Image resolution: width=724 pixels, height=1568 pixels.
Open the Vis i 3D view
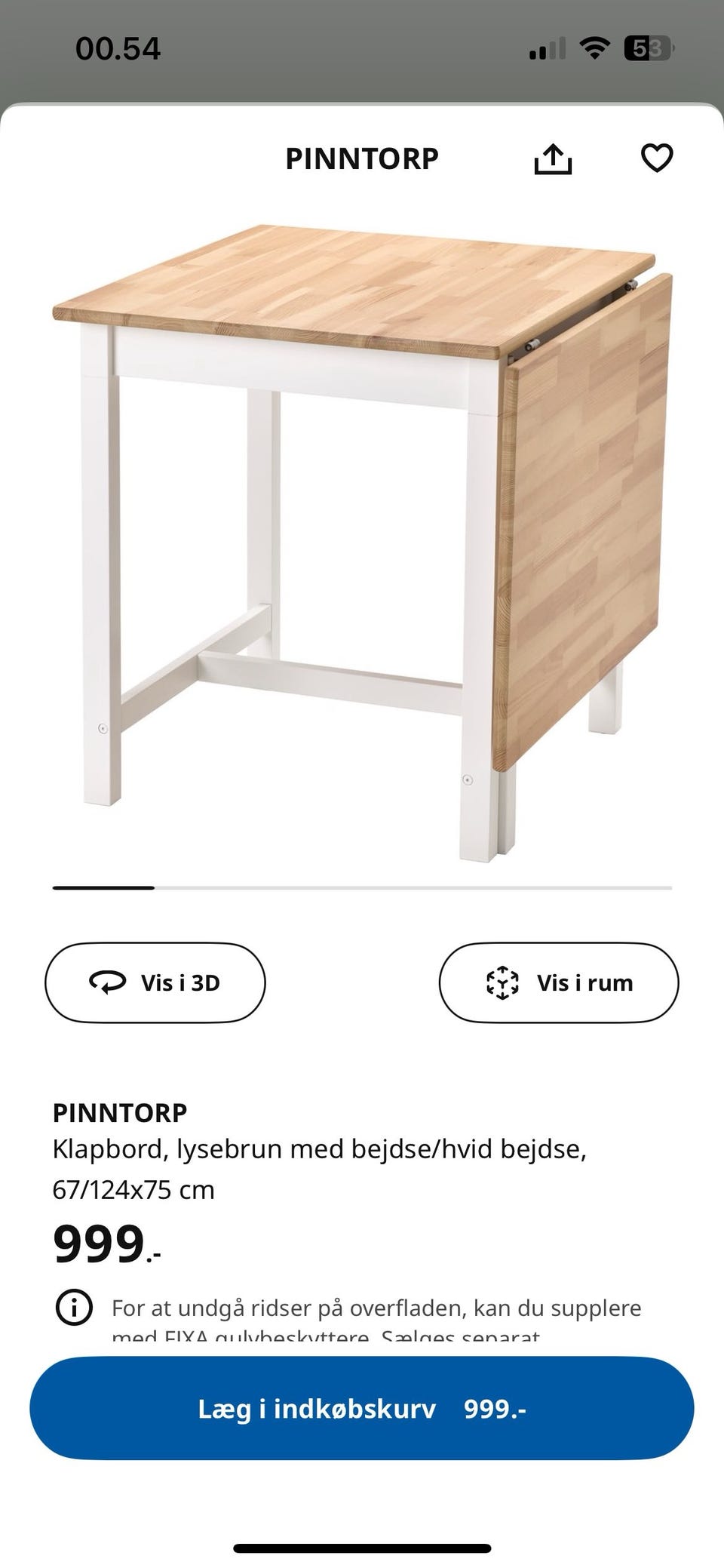pyautogui.click(x=155, y=982)
